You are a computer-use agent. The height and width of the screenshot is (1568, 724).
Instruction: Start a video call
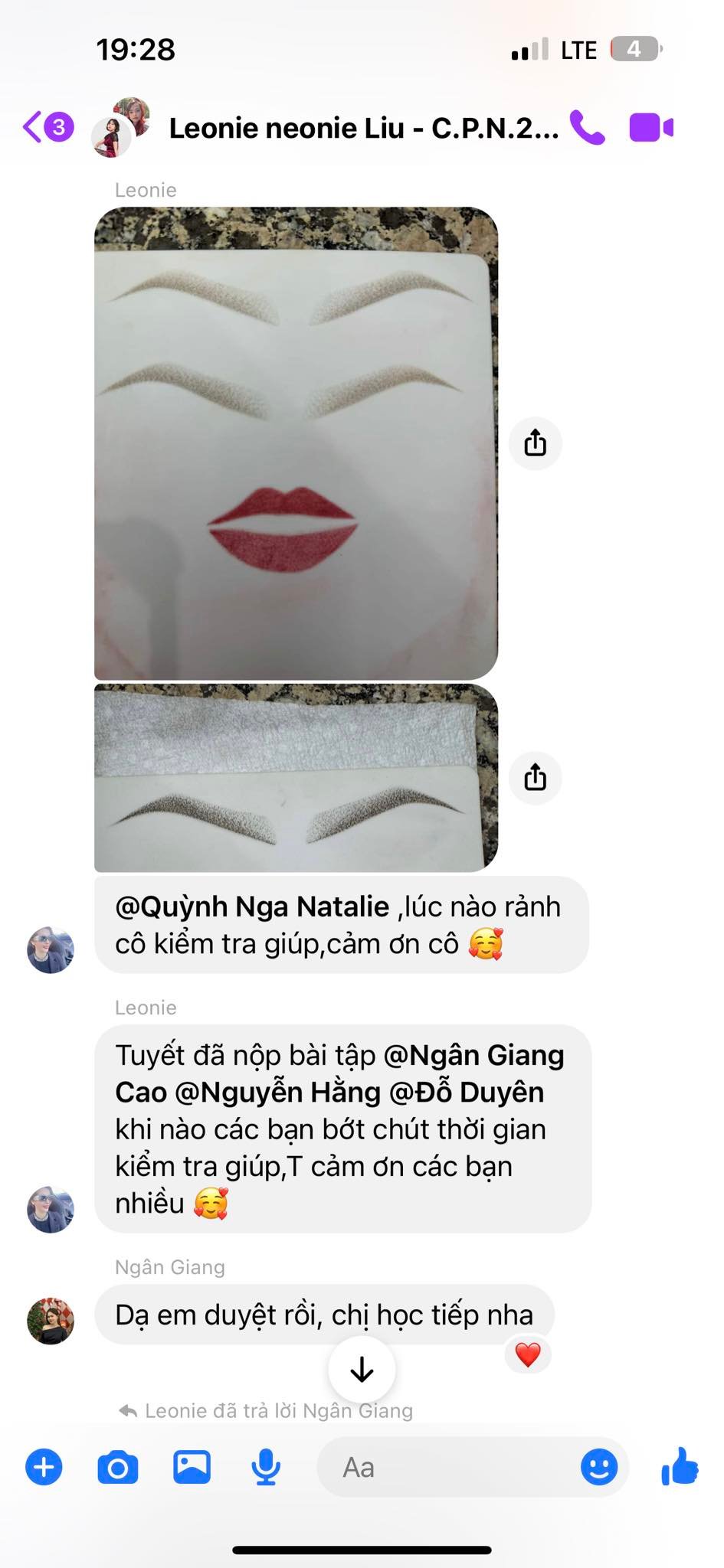pyautogui.click(x=650, y=127)
